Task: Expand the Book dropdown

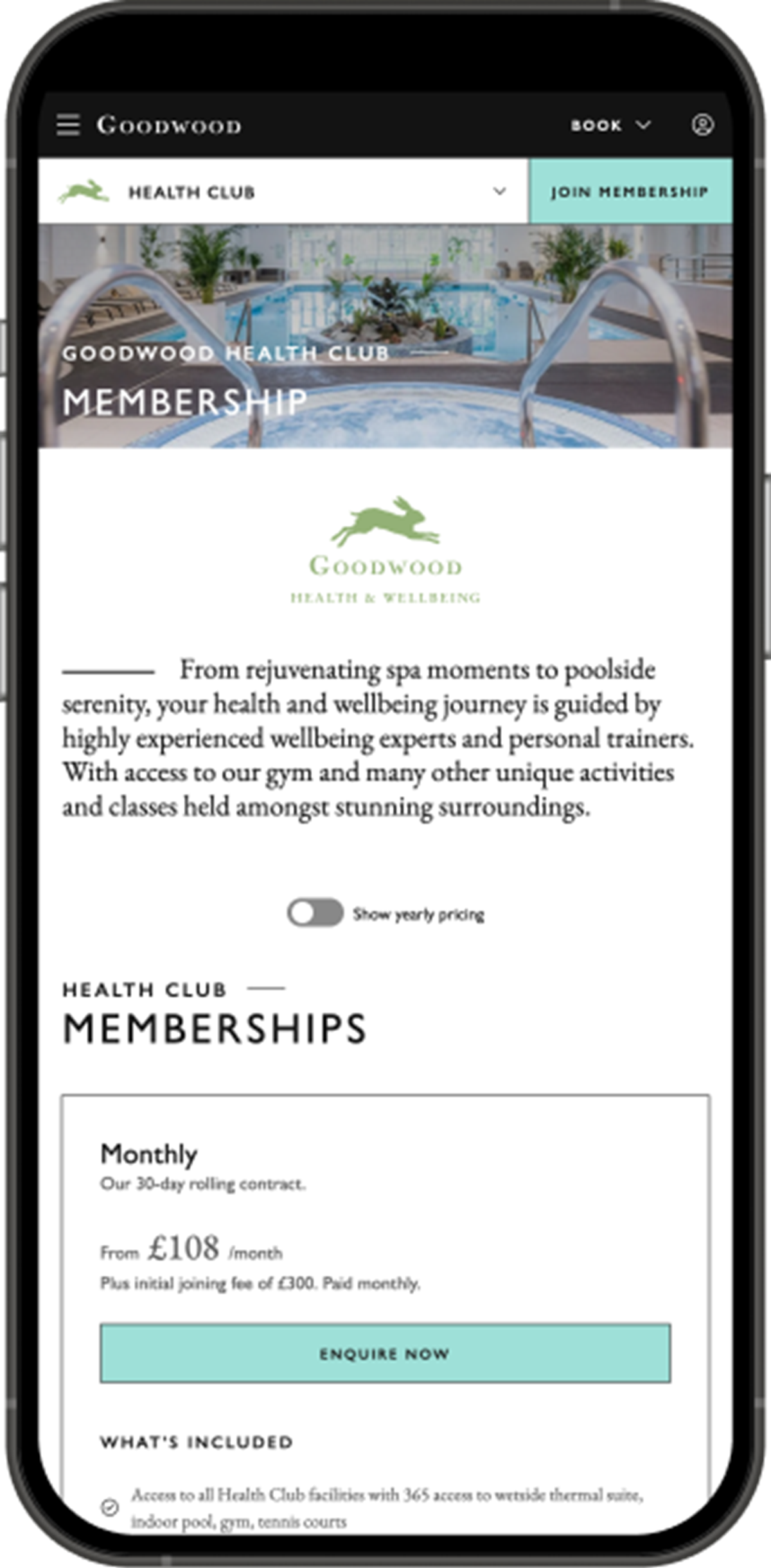Action: pos(610,125)
